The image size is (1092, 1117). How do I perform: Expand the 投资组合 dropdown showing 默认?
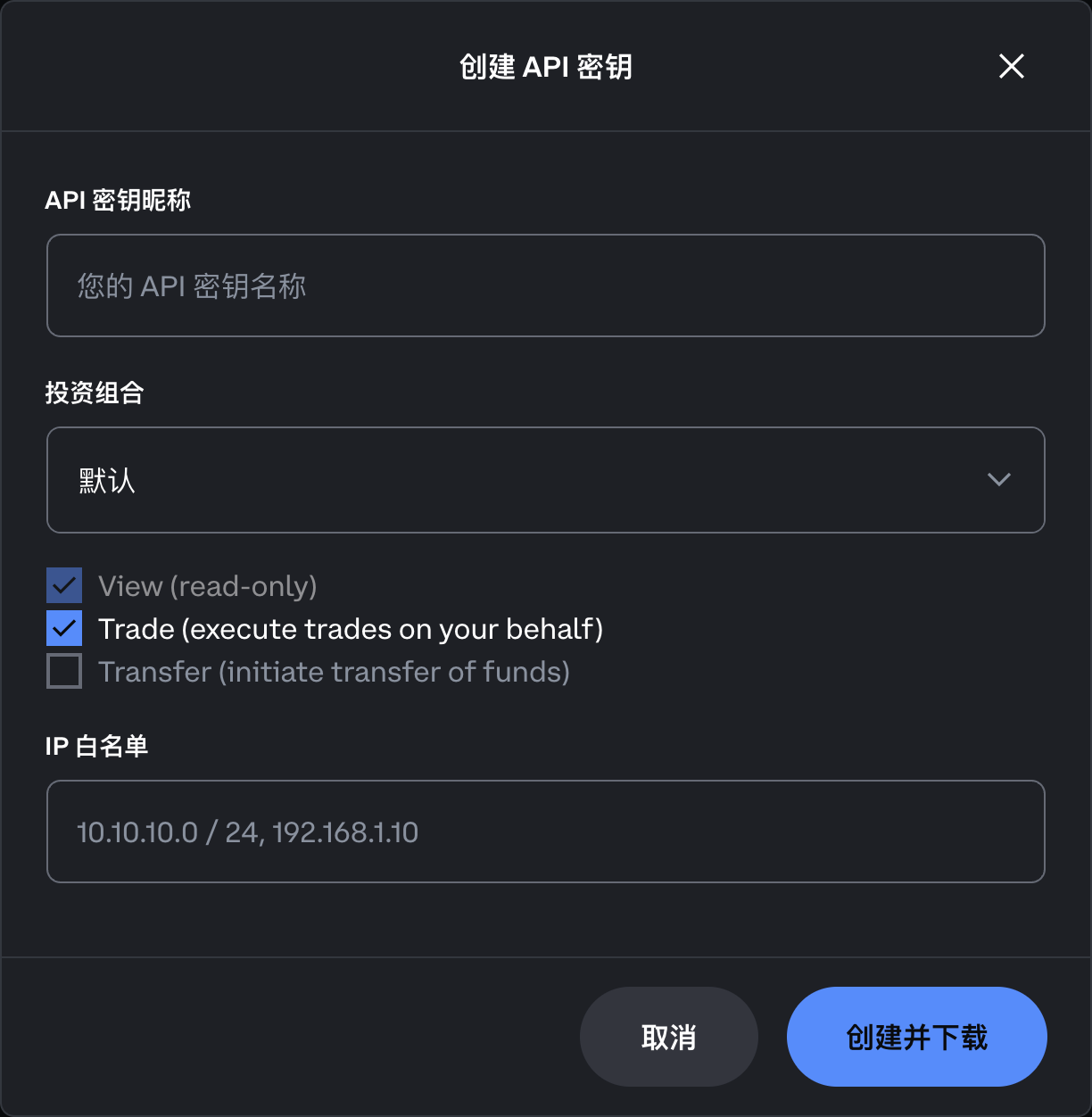coord(545,480)
